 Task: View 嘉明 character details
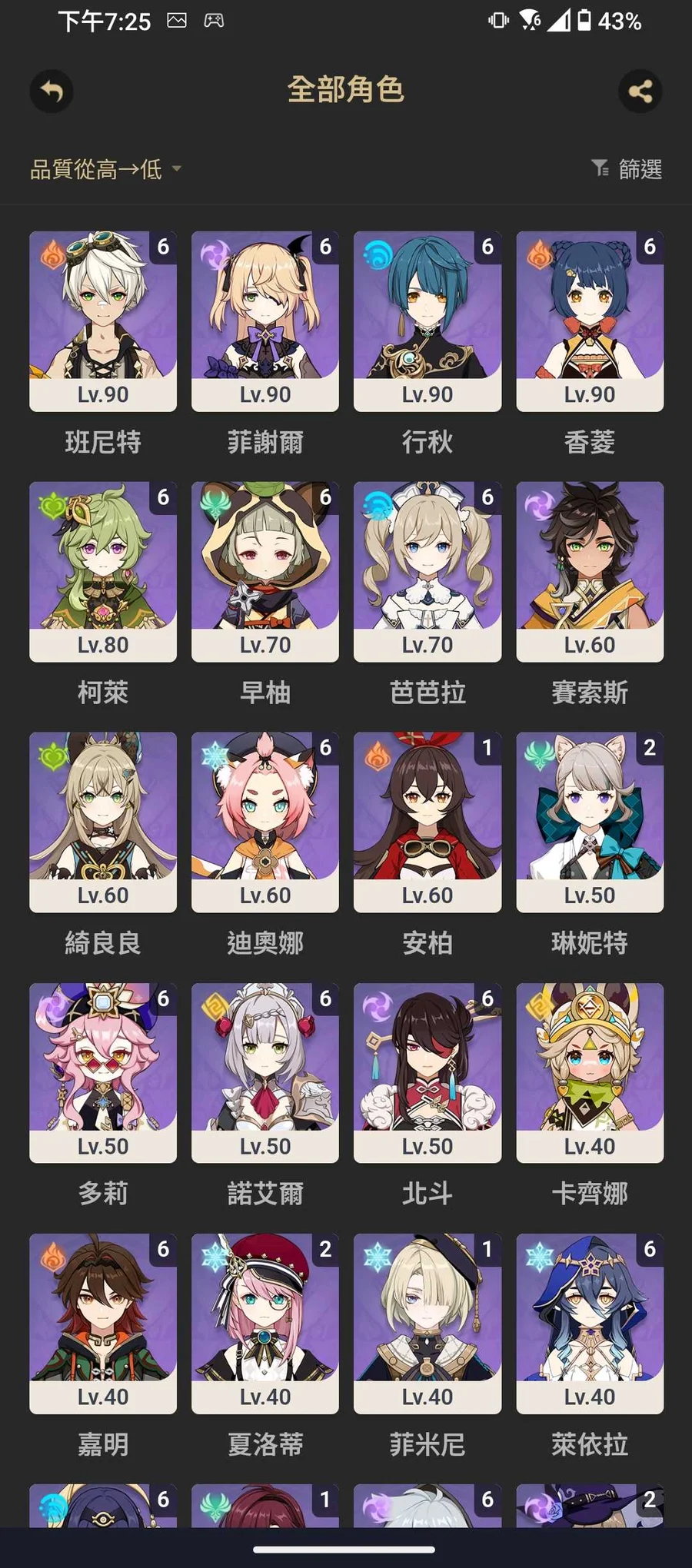103,1324
